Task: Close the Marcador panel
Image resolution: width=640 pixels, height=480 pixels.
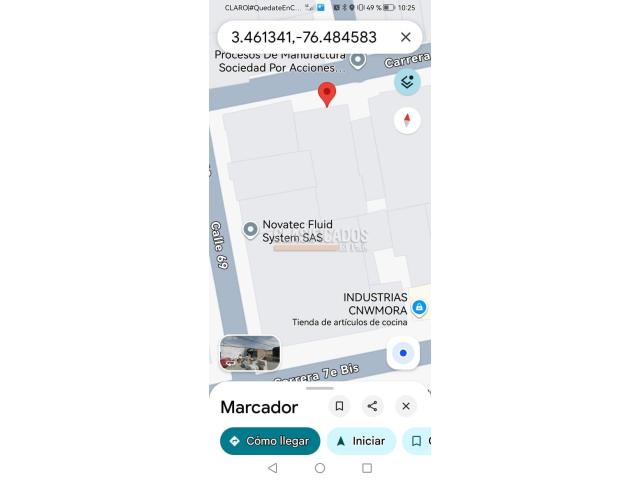Action: click(405, 406)
